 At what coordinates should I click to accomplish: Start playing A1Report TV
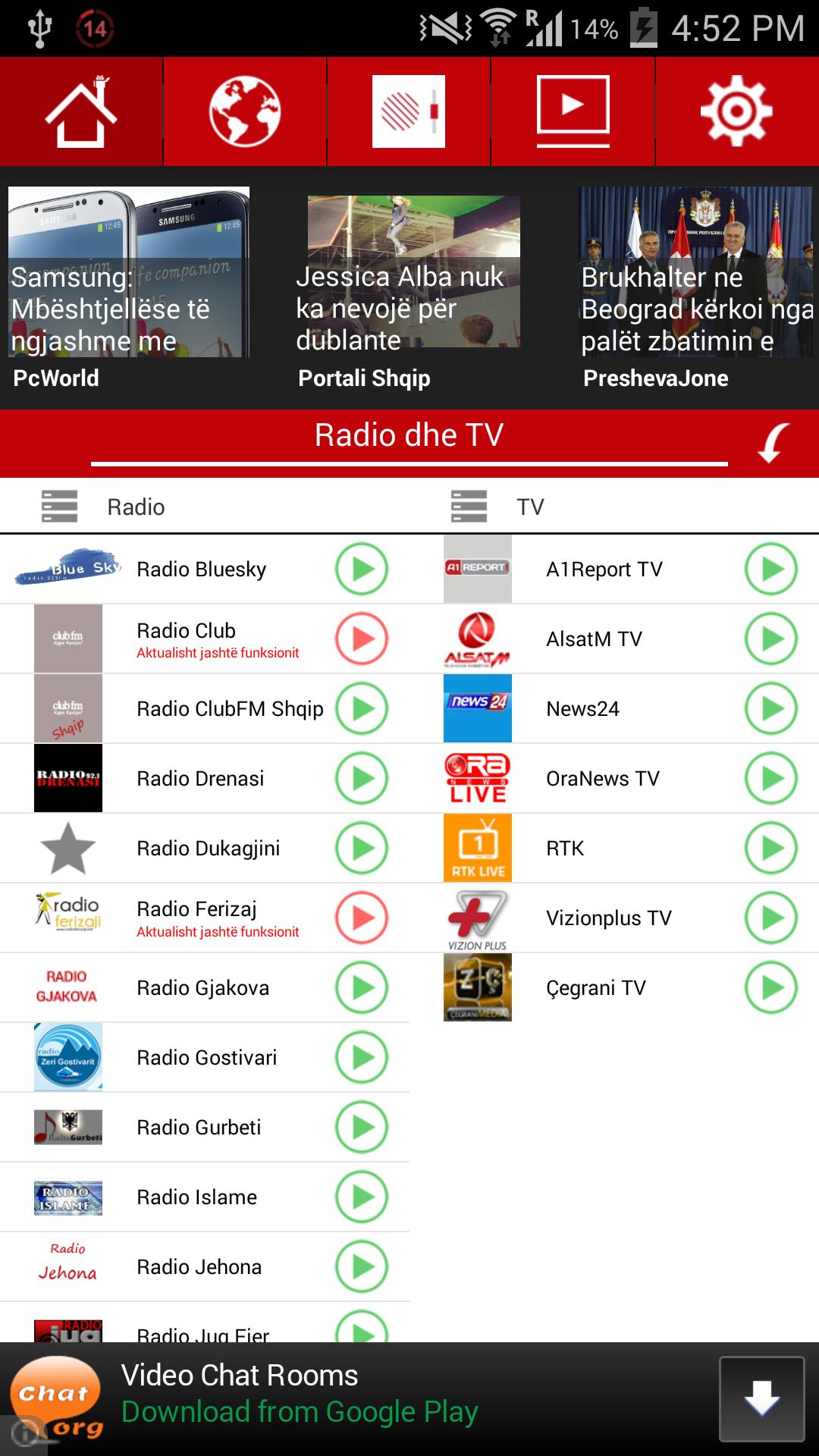pos(771,570)
